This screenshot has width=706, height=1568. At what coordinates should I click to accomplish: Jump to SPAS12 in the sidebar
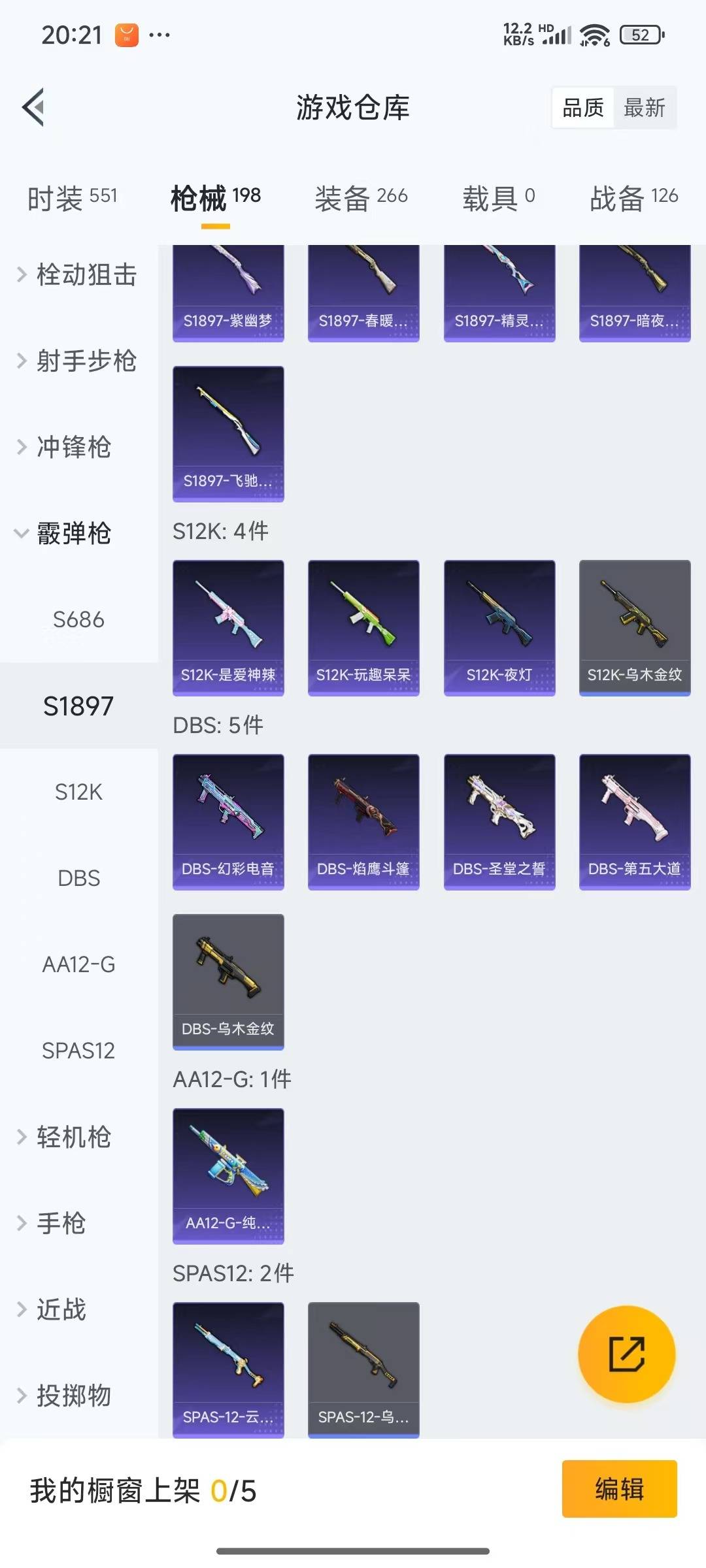coord(78,1051)
